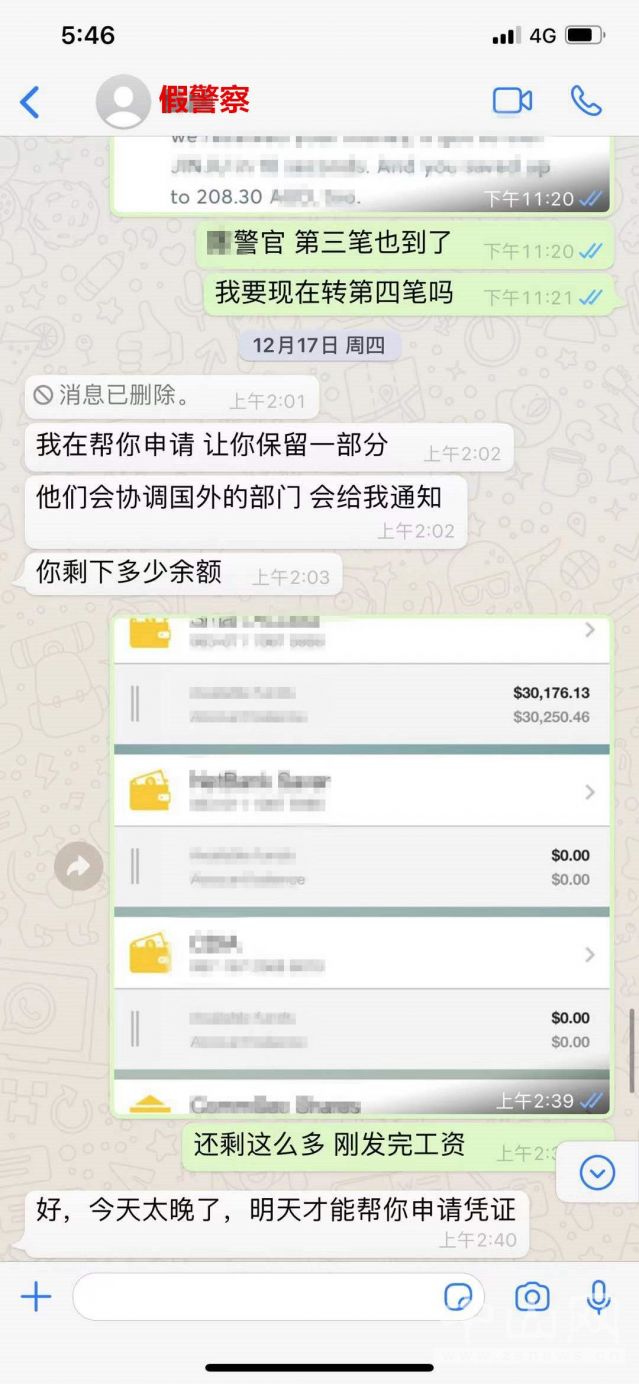Open the camera to take a photo
The height and width of the screenshot is (1384, 639).
coord(532,1297)
